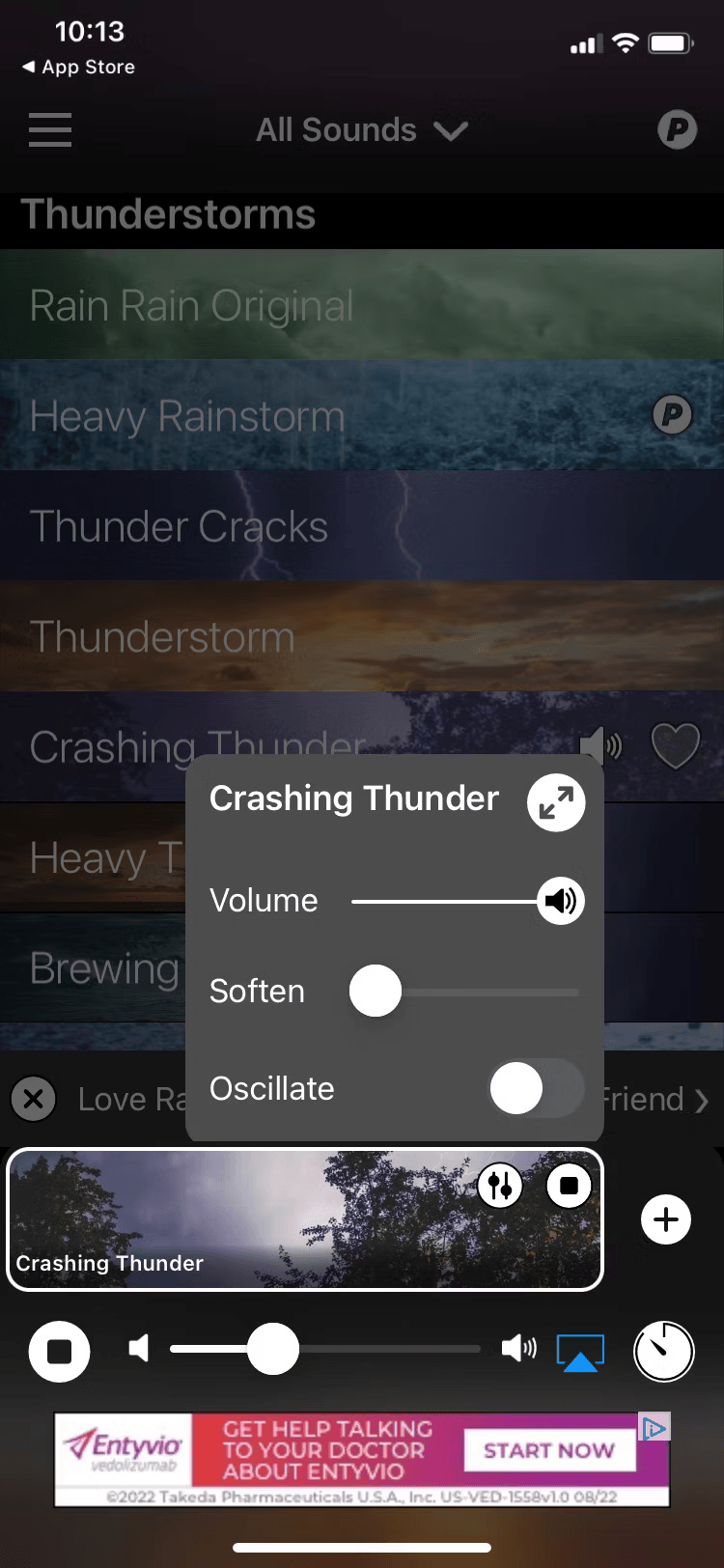
Task: Open mixer settings on Crashing Thunder card
Action: 500,1185
